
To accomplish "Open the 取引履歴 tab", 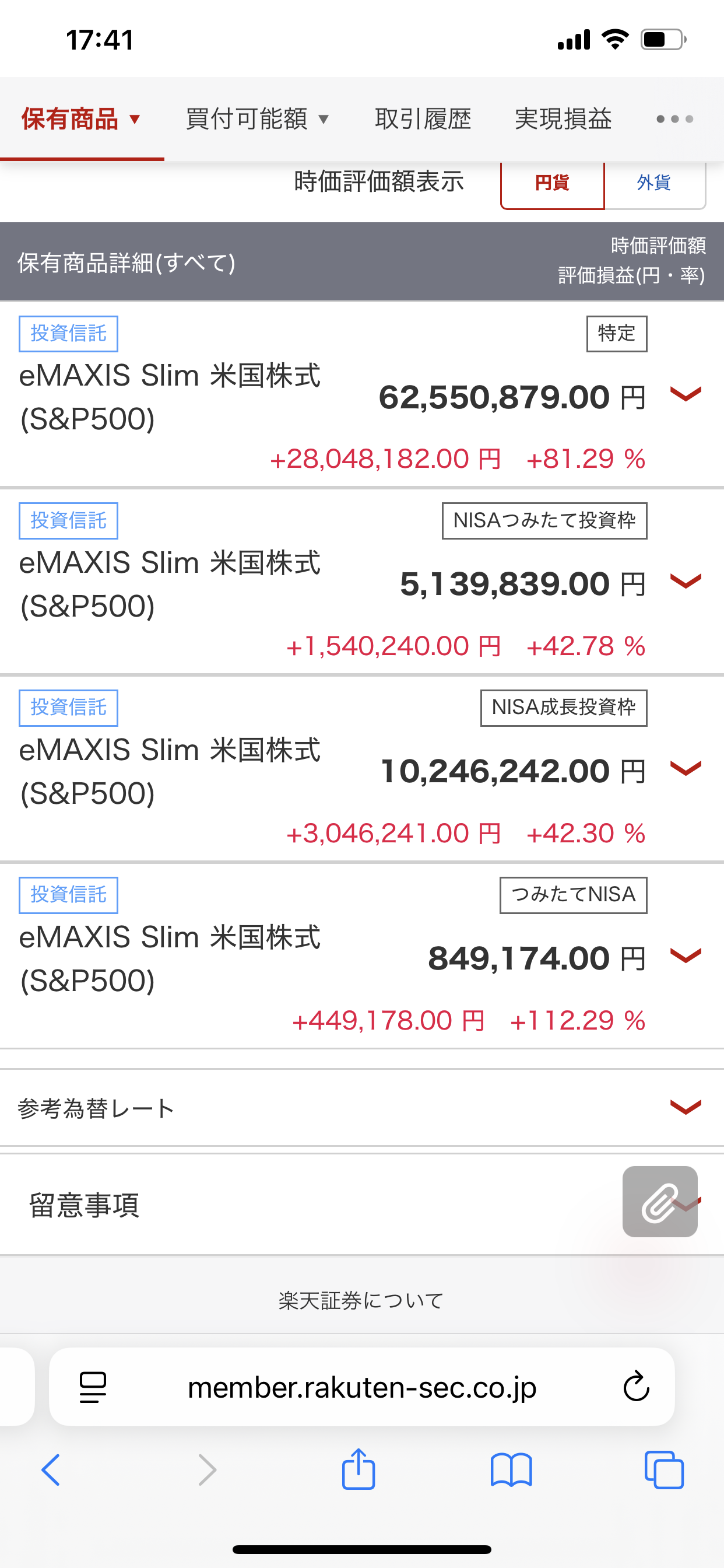I will (x=423, y=118).
